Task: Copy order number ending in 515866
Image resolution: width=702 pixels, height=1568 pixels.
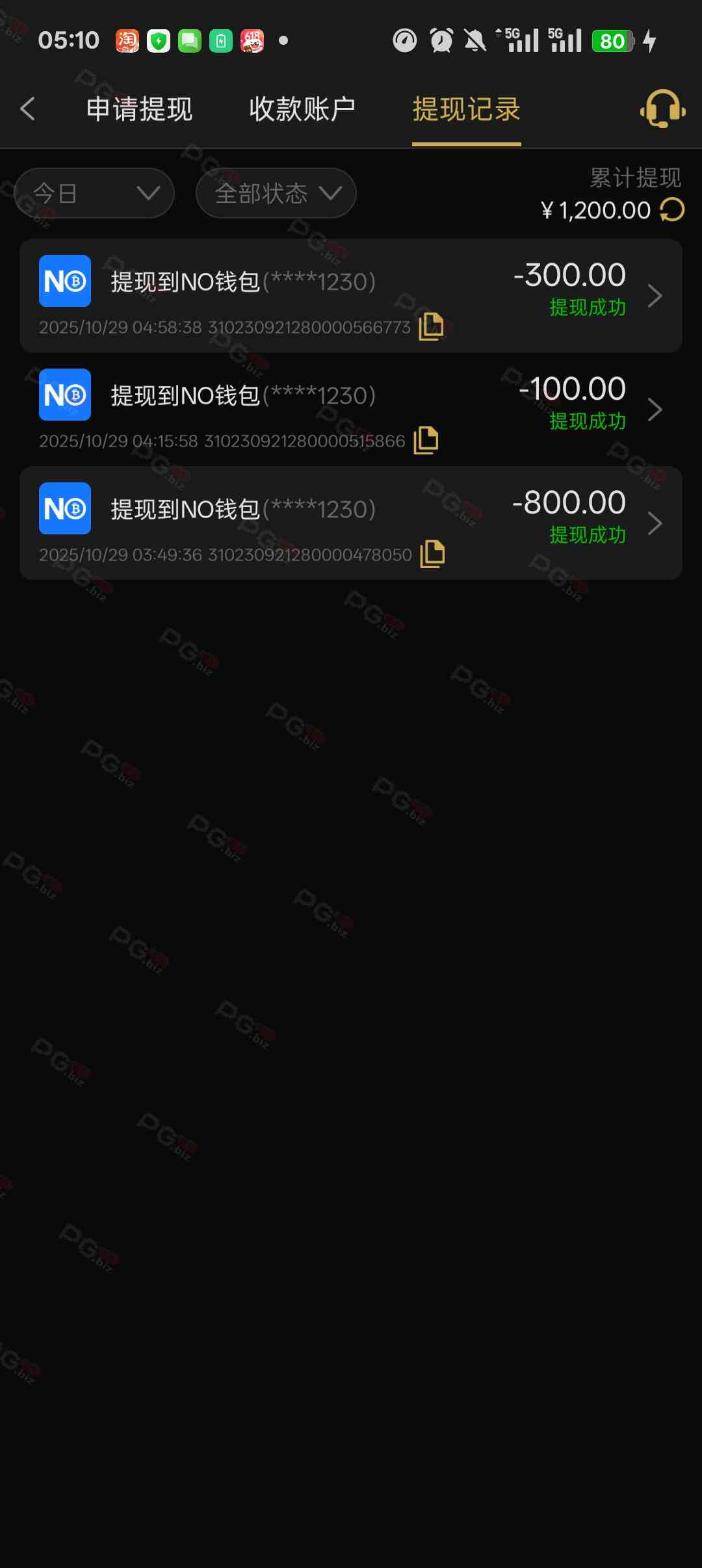Action: (x=426, y=440)
